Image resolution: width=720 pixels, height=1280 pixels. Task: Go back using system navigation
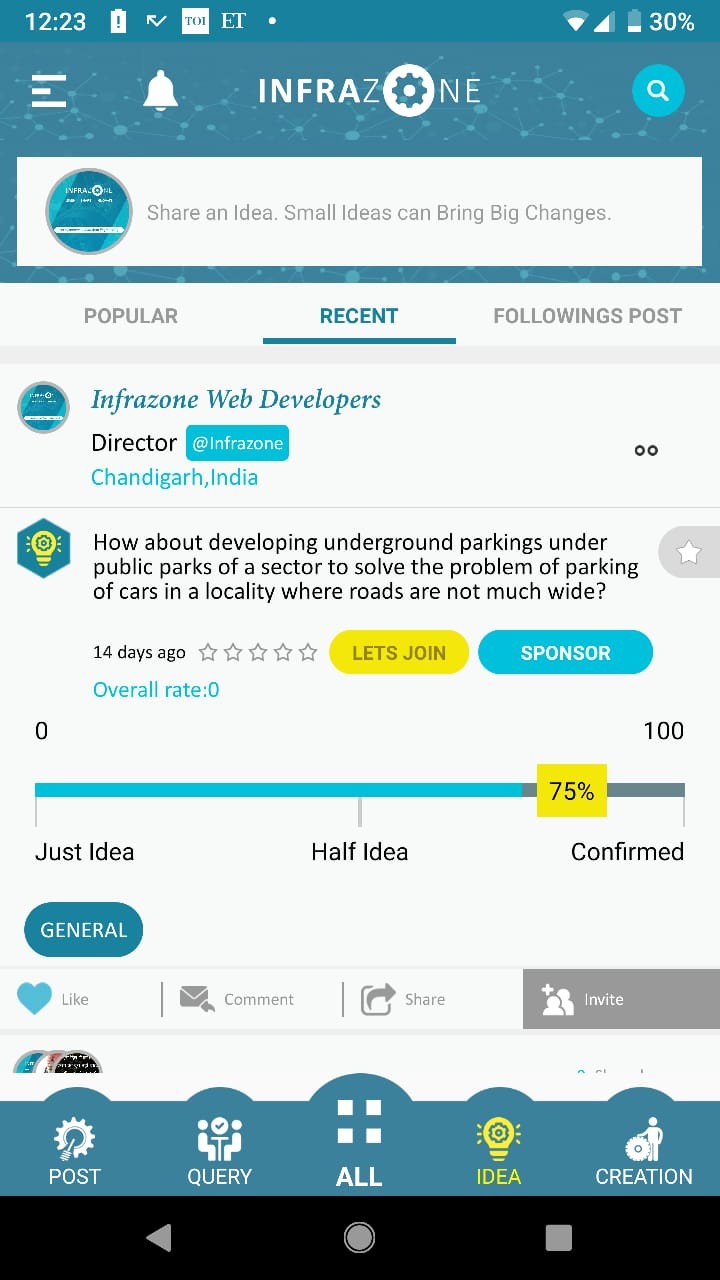pos(158,1238)
